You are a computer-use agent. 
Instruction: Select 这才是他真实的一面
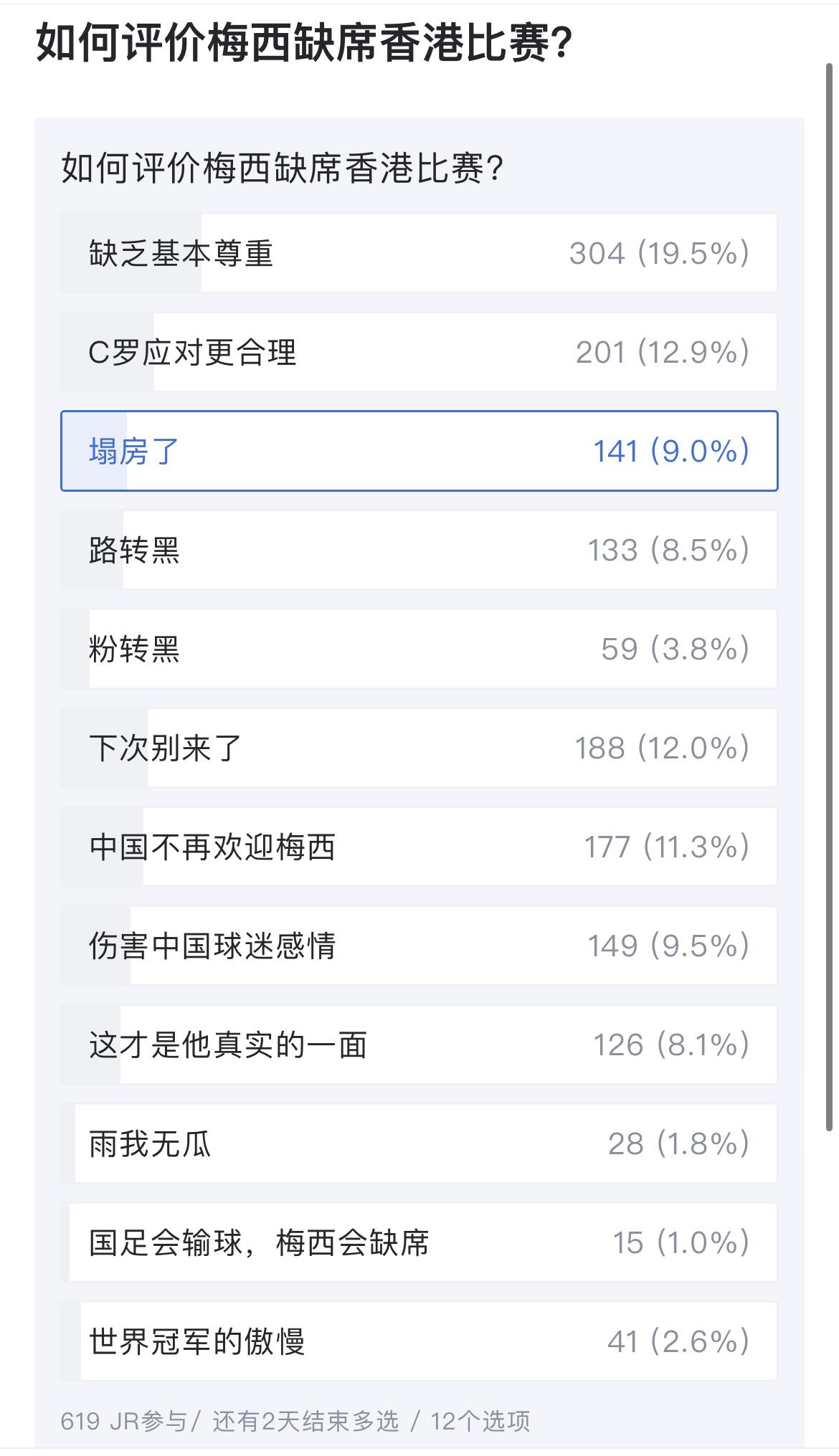(419, 1045)
